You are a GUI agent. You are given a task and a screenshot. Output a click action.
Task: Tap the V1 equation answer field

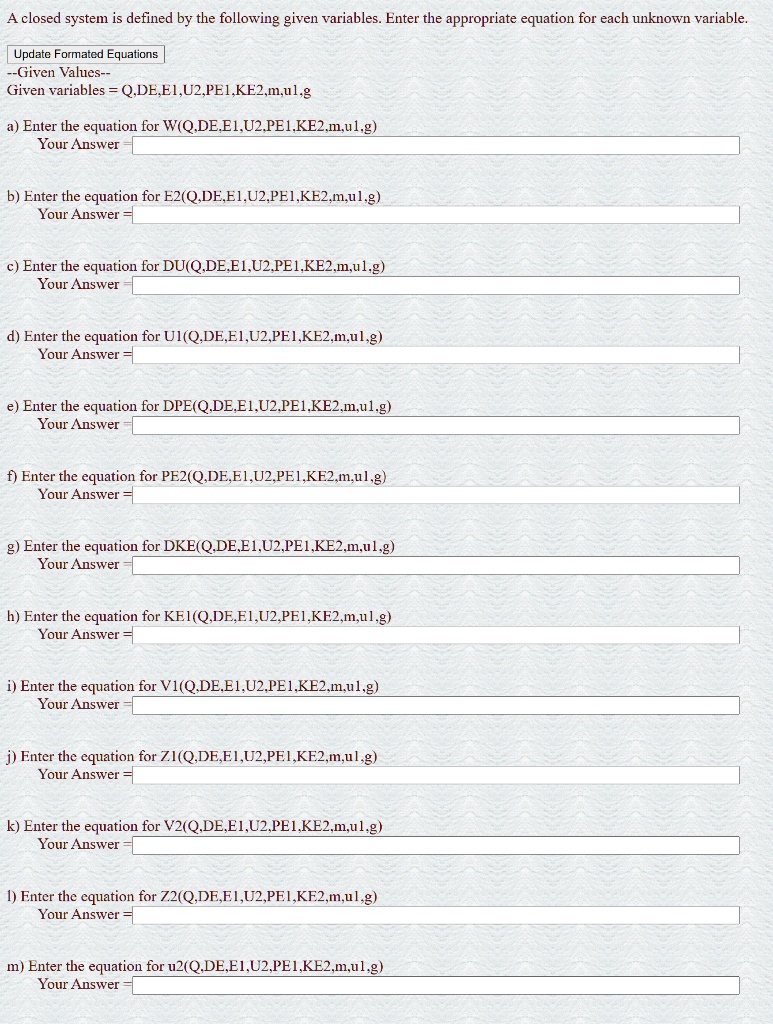click(436, 706)
